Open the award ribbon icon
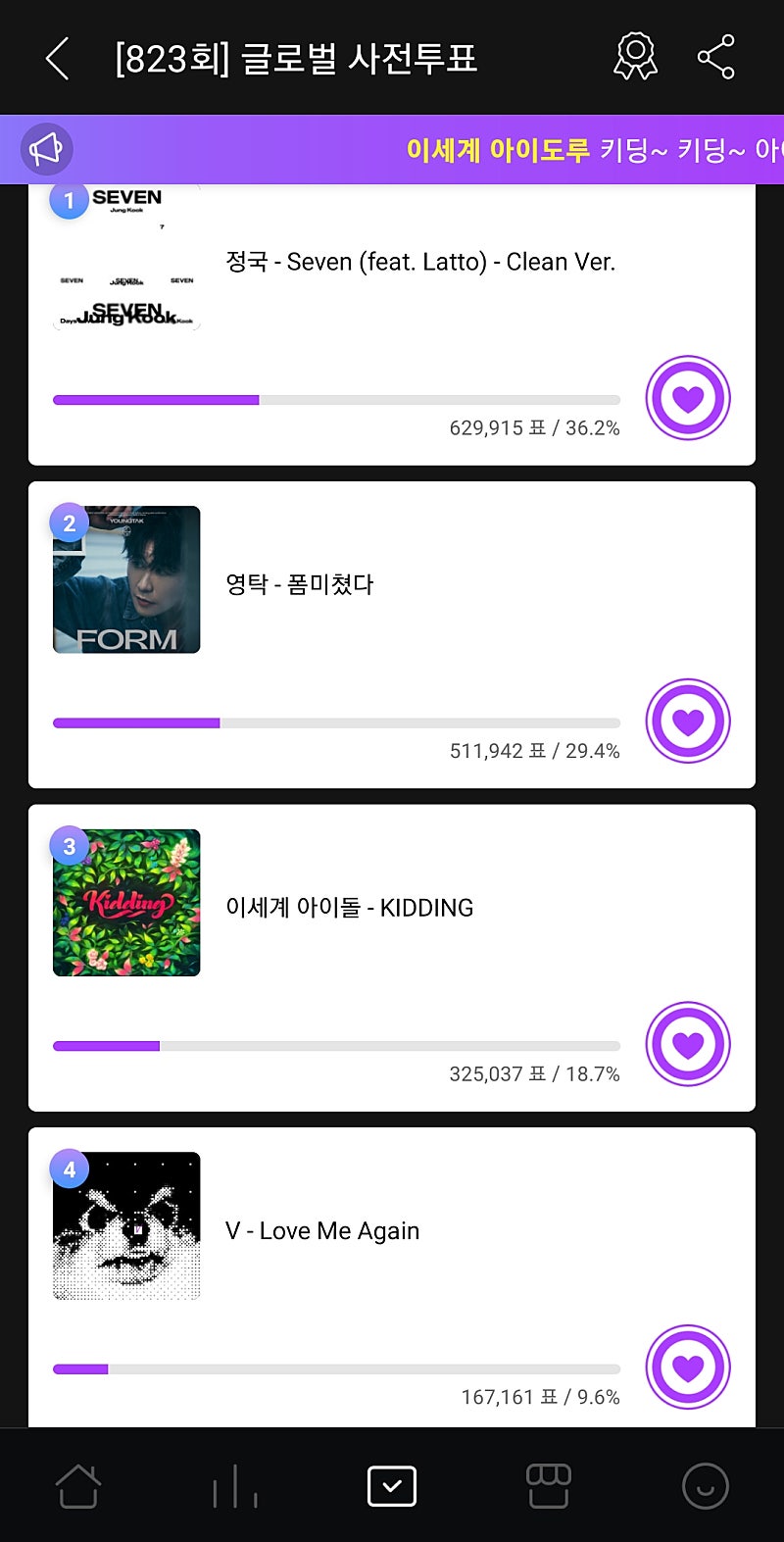The height and width of the screenshot is (1542, 784). tap(635, 57)
